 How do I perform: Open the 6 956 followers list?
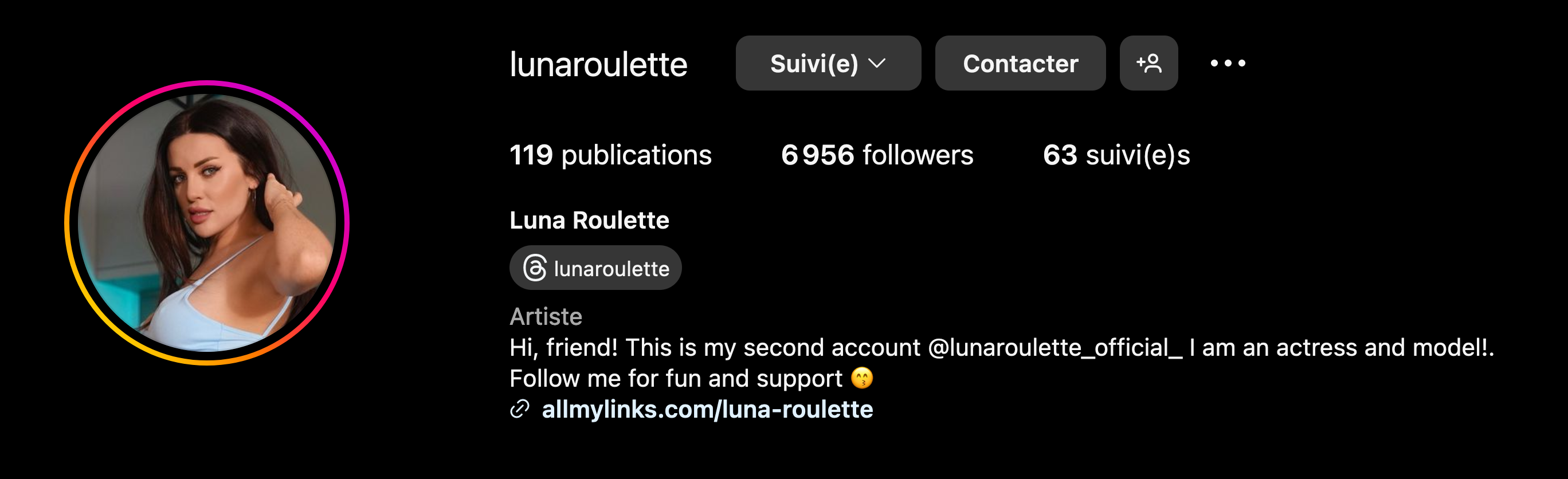[x=876, y=155]
